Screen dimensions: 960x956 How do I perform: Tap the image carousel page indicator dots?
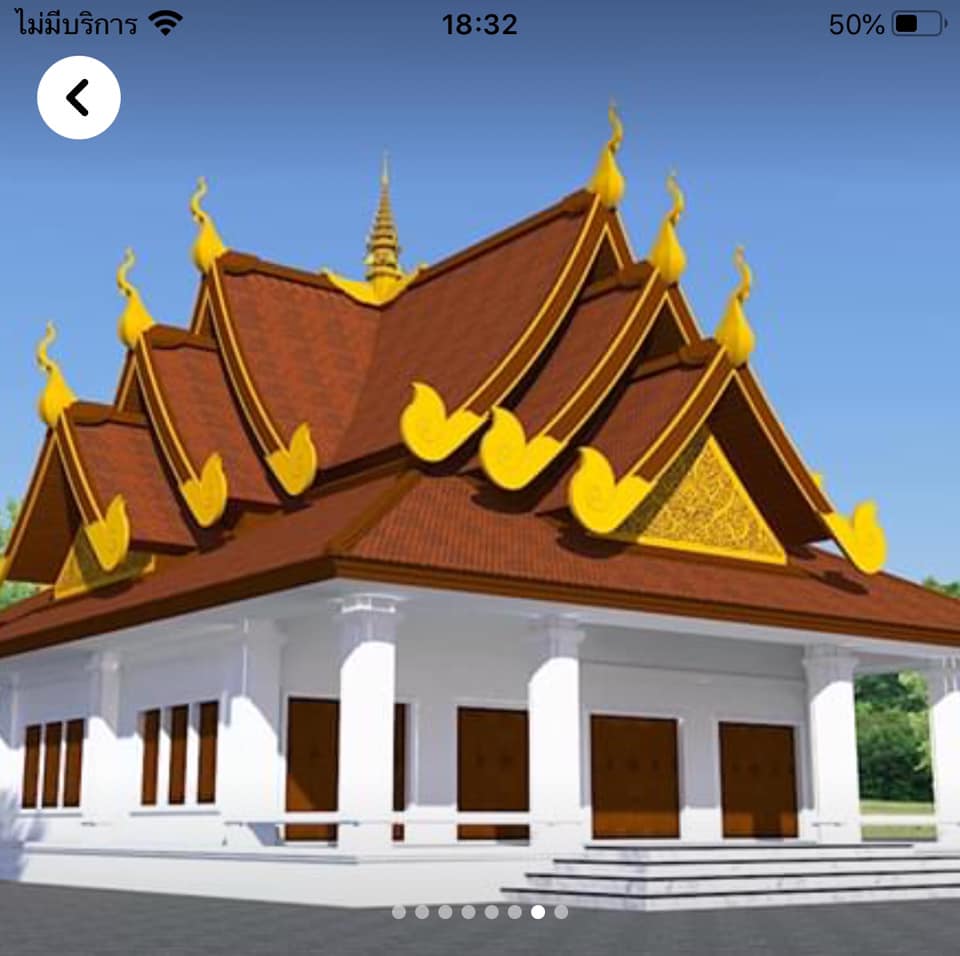pos(480,912)
